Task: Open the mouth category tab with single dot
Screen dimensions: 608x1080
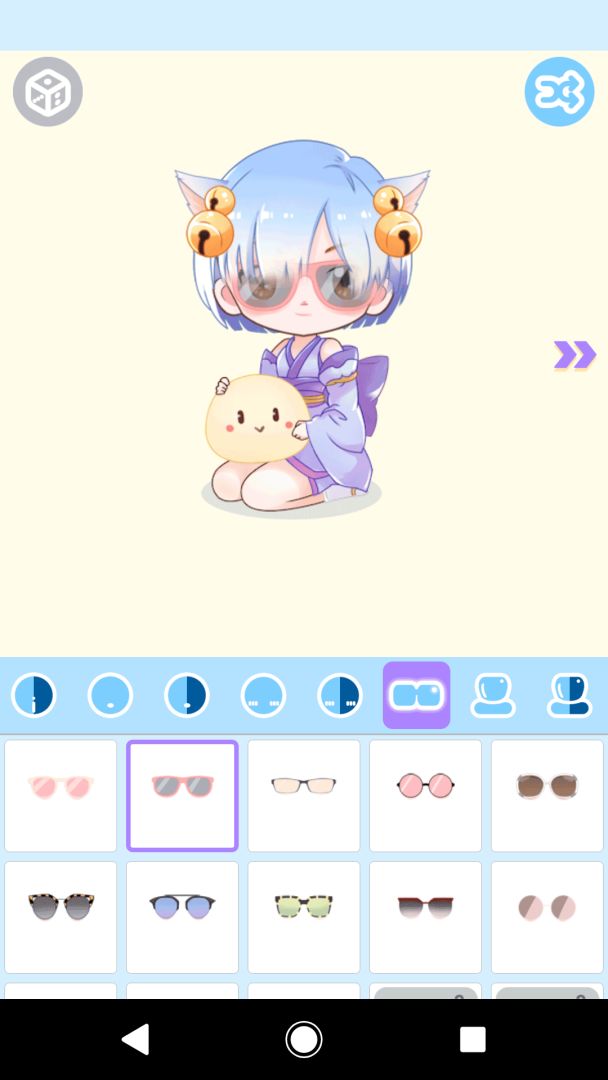Action: click(110, 695)
